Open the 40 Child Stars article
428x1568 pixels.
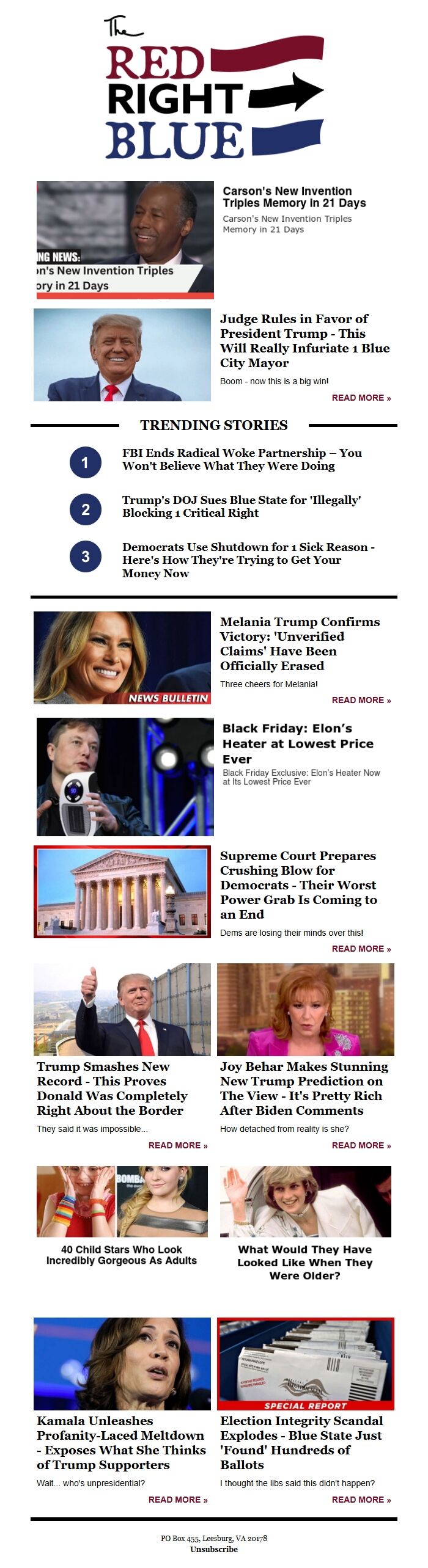122,1255
